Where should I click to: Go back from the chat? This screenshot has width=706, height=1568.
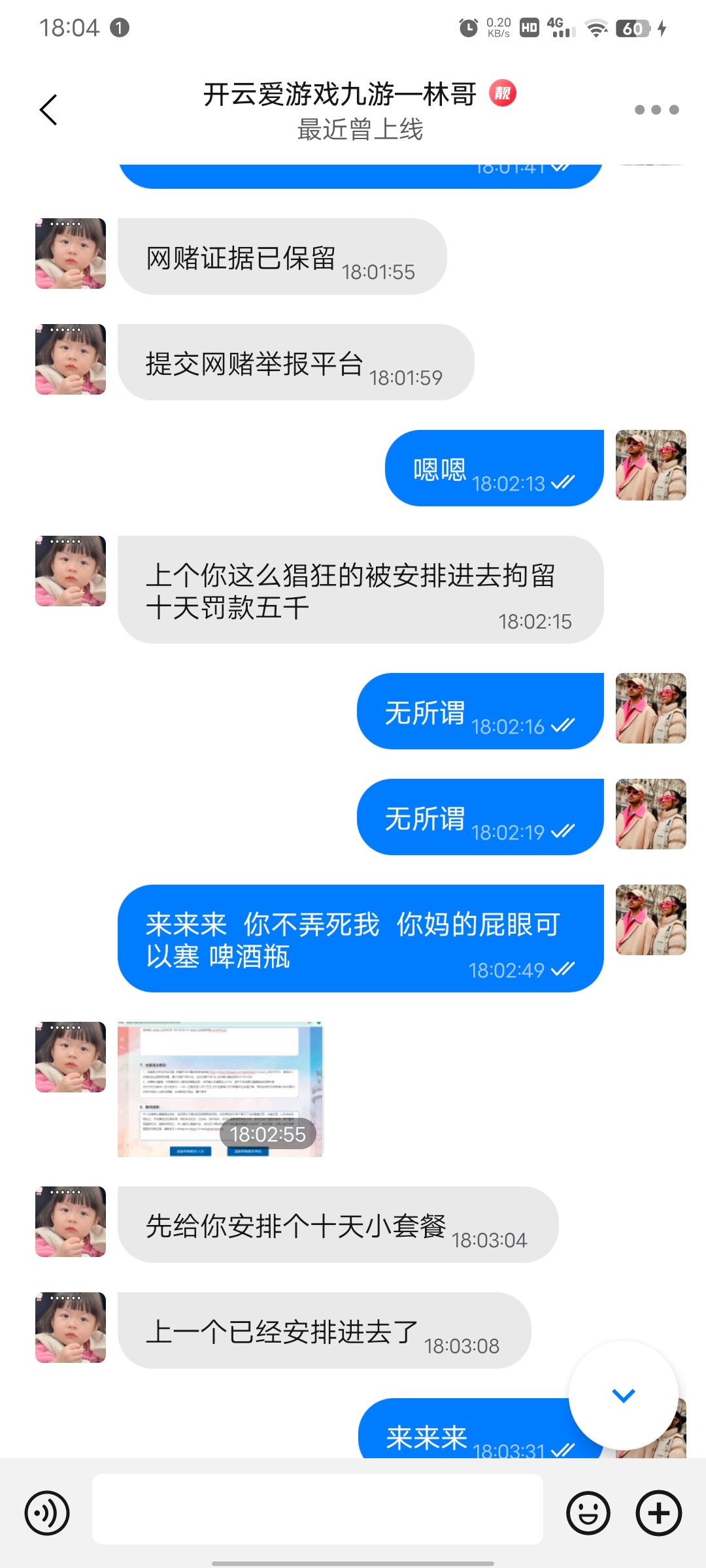[49, 109]
